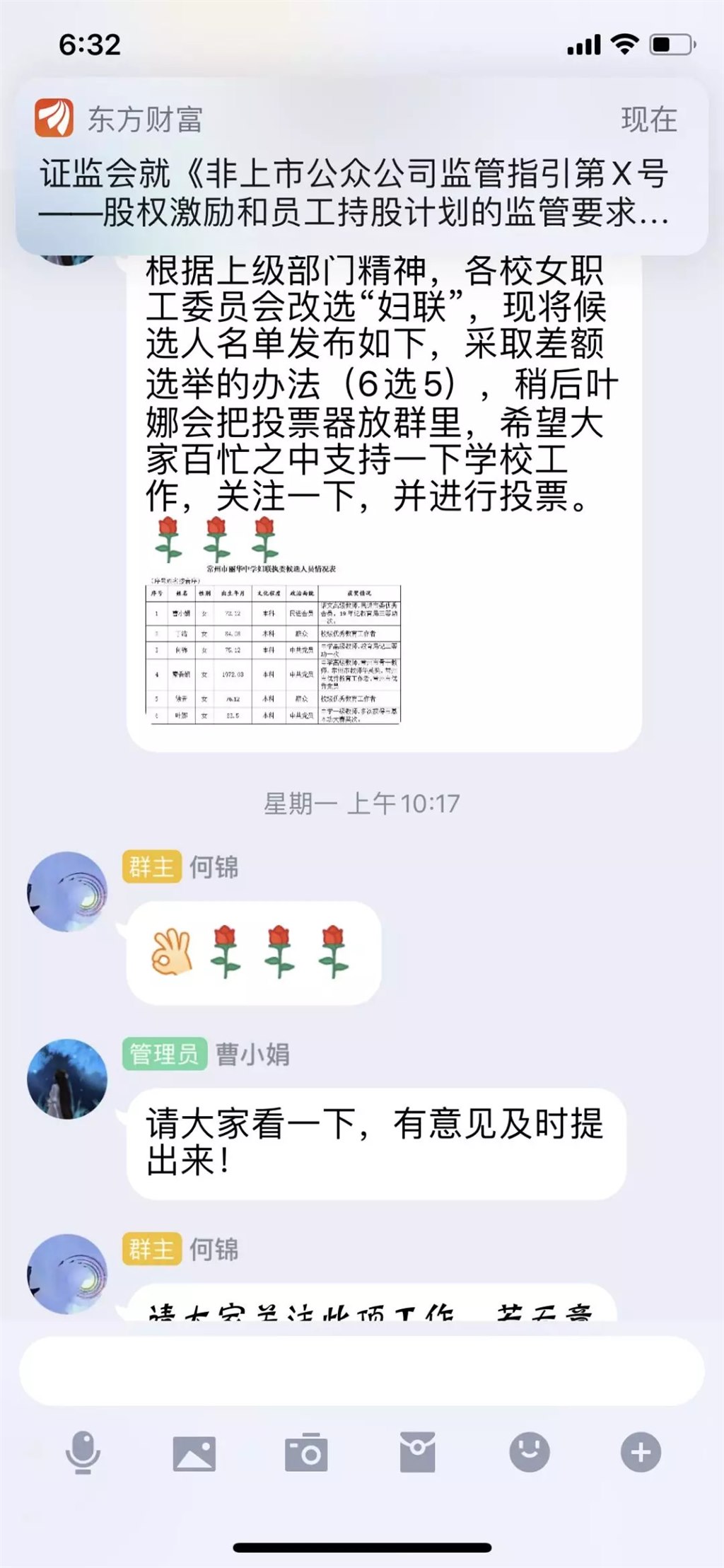The width and height of the screenshot is (724, 1568).
Task: Tap the message input field
Action: [361, 1371]
